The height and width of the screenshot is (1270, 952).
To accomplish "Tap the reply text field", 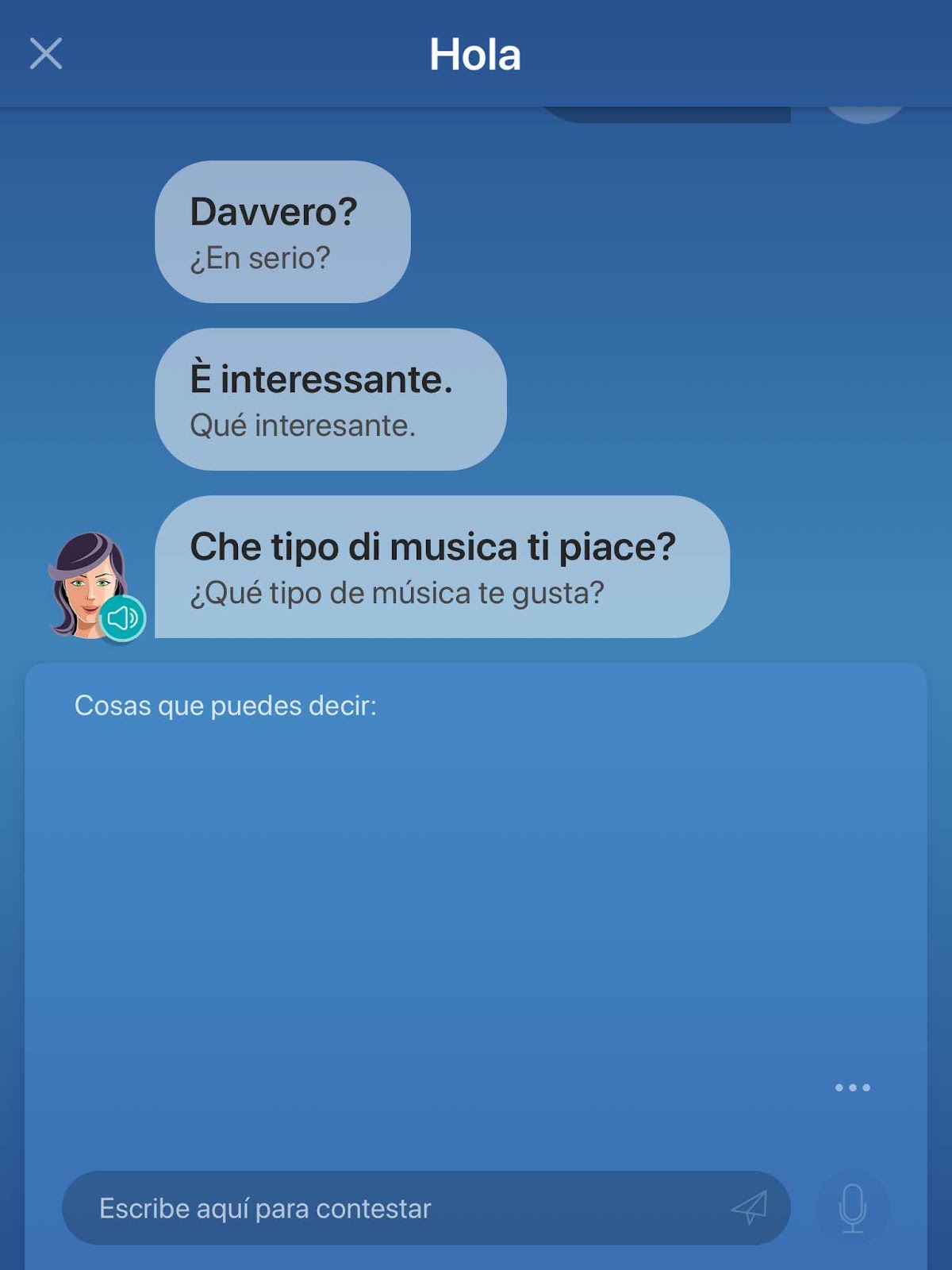I will pyautogui.click(x=397, y=1207).
